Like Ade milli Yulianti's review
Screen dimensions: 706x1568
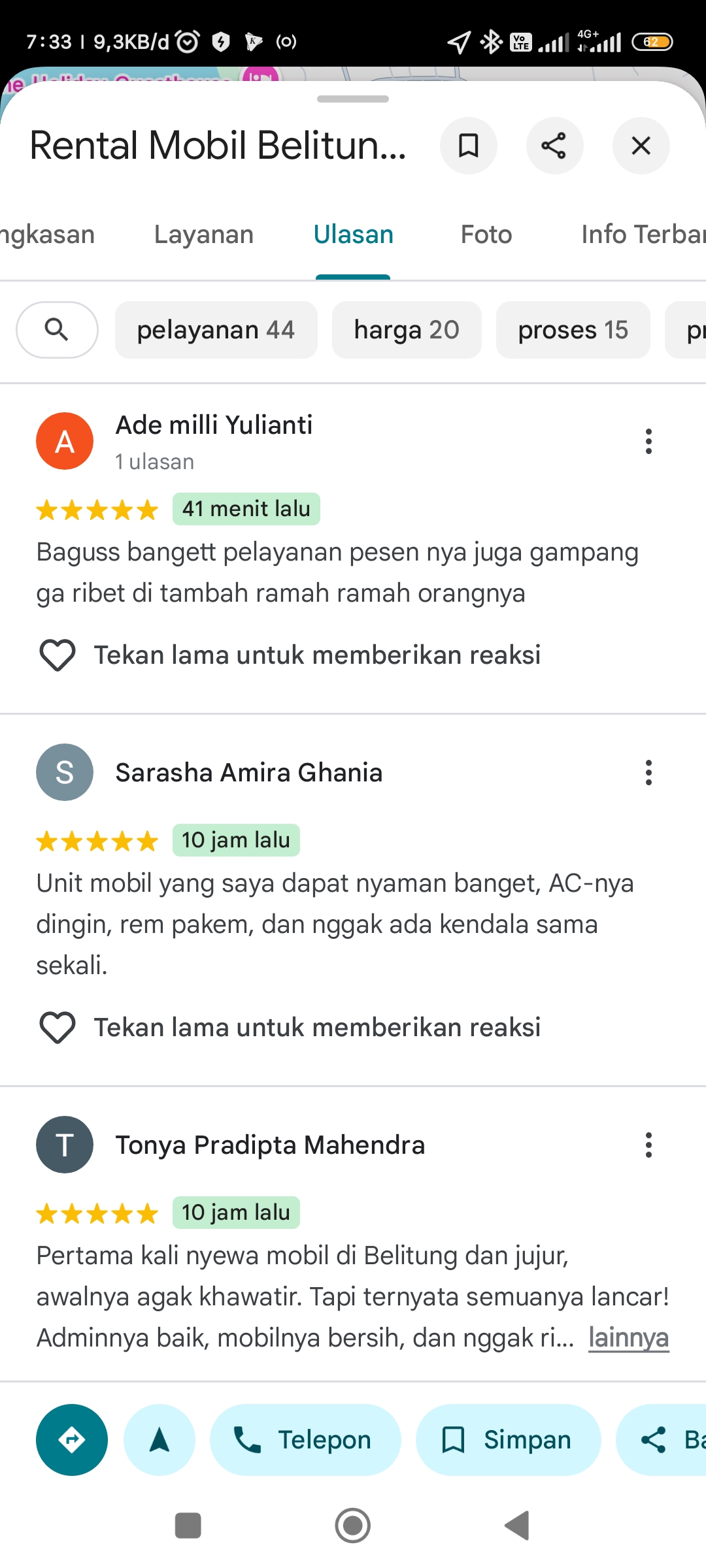(x=58, y=655)
